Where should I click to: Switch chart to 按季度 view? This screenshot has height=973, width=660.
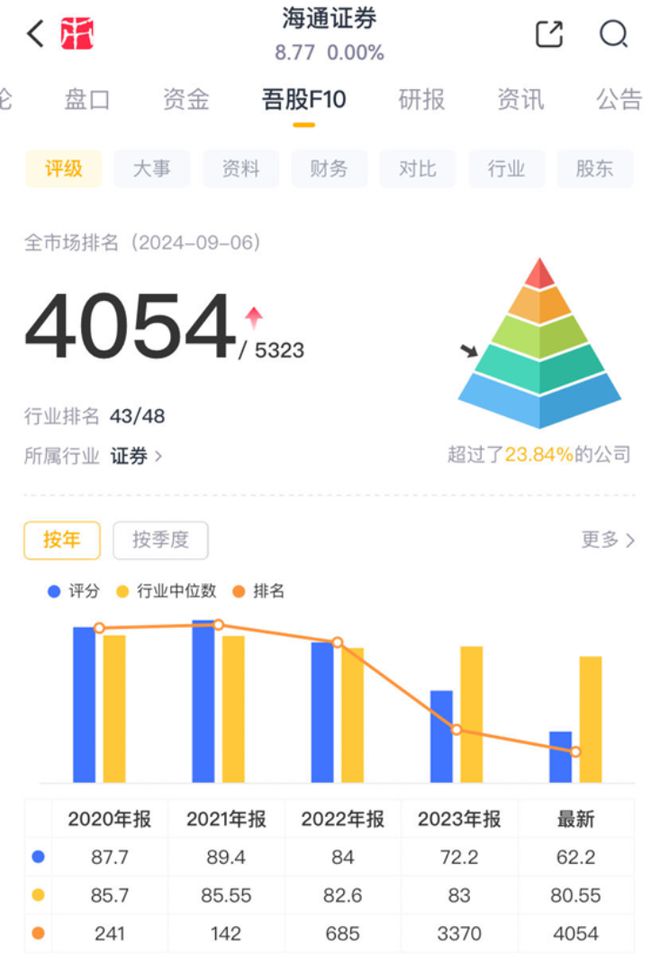(161, 540)
